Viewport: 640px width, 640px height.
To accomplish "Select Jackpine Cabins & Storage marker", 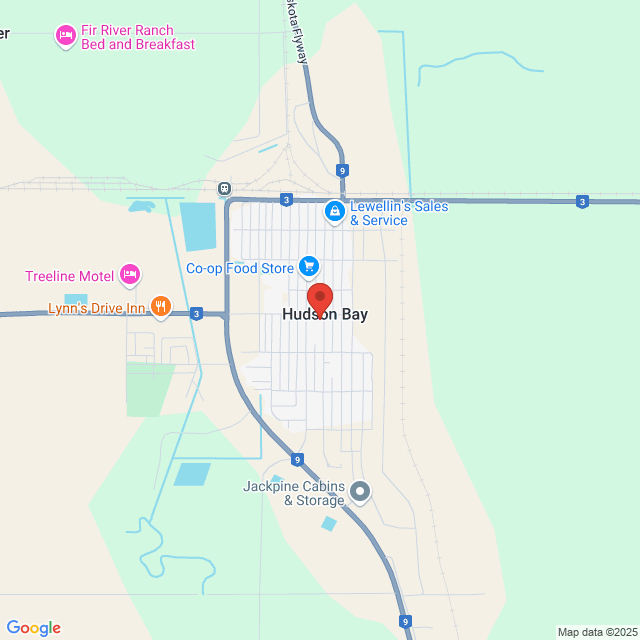I will [x=360, y=491].
